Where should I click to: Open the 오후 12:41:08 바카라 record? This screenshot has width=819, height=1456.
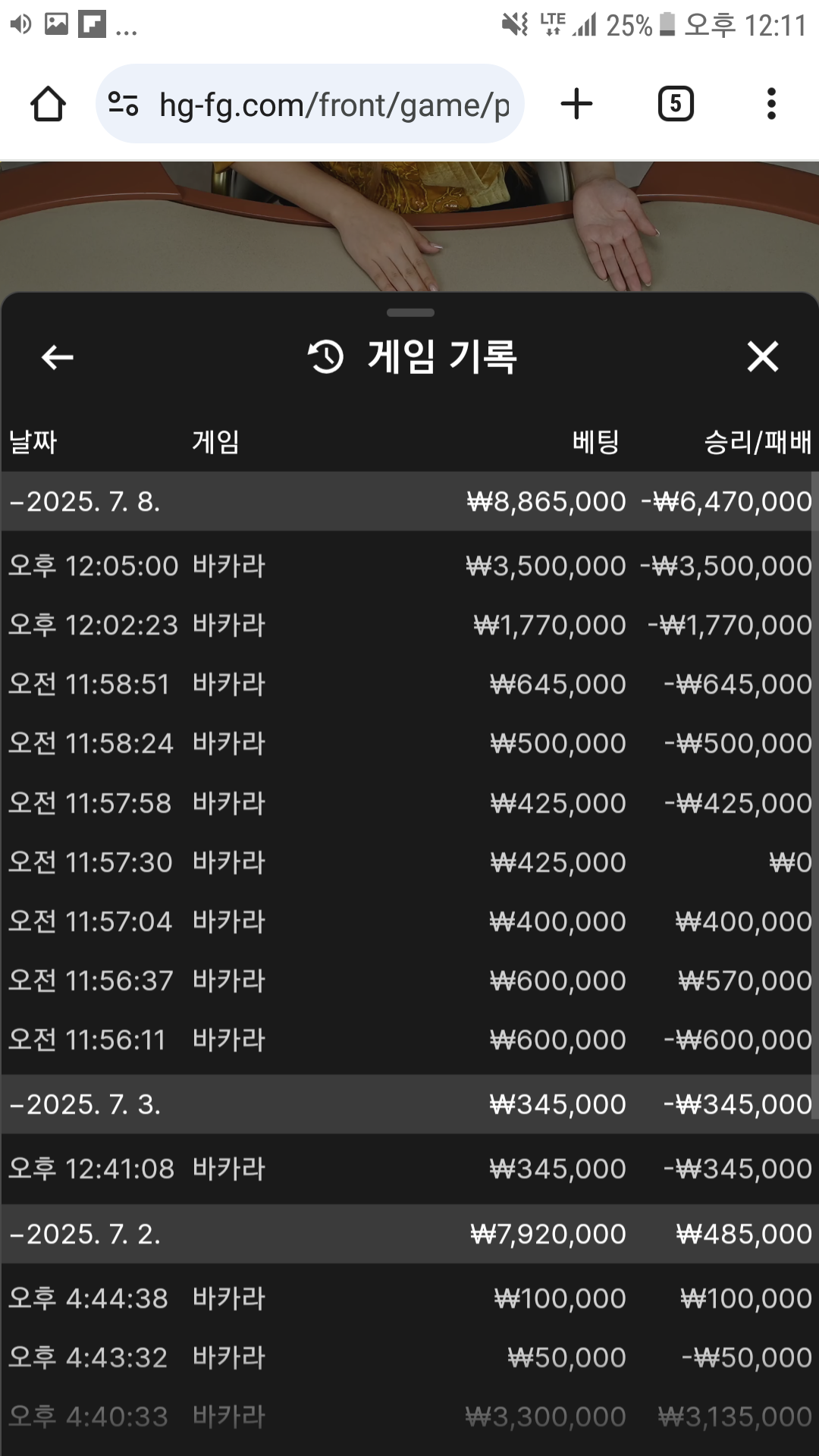tap(408, 1169)
